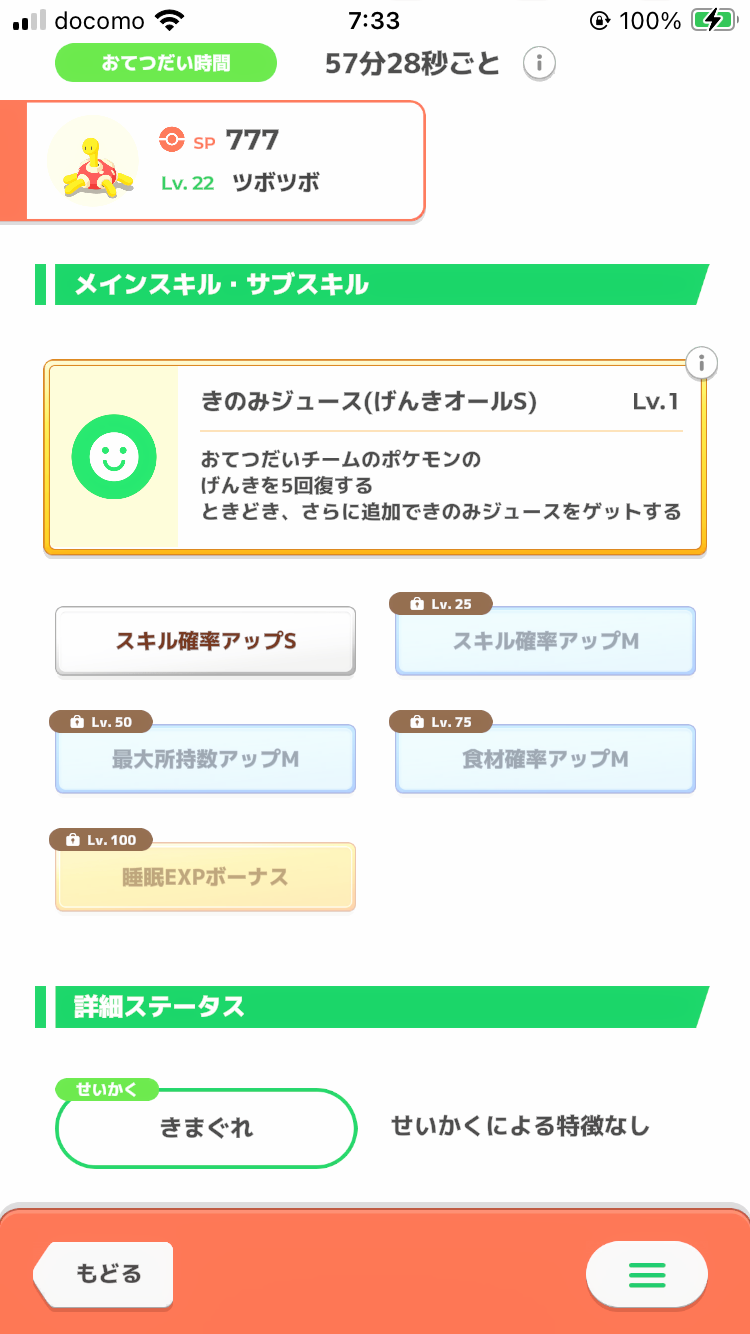Tap locked 食材確率アップM sub skill
The height and width of the screenshot is (1334, 750).
click(x=545, y=759)
